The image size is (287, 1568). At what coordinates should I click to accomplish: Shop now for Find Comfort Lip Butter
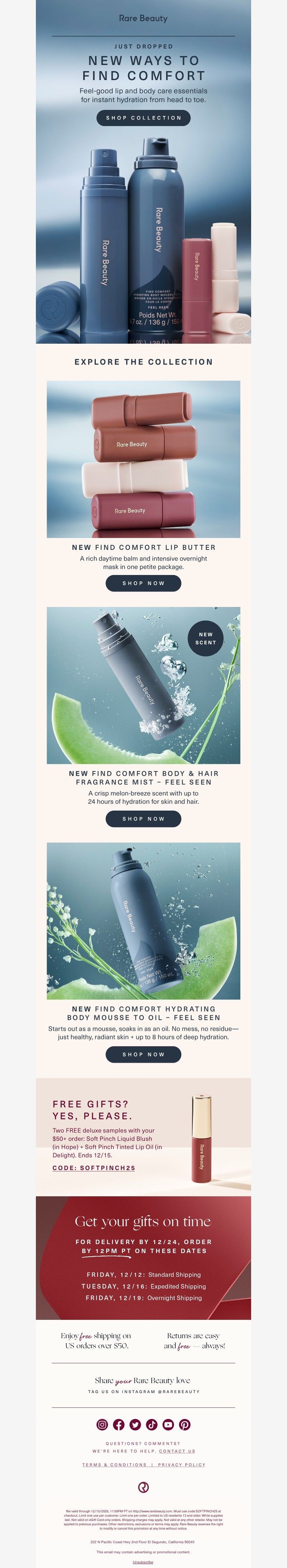[143, 583]
